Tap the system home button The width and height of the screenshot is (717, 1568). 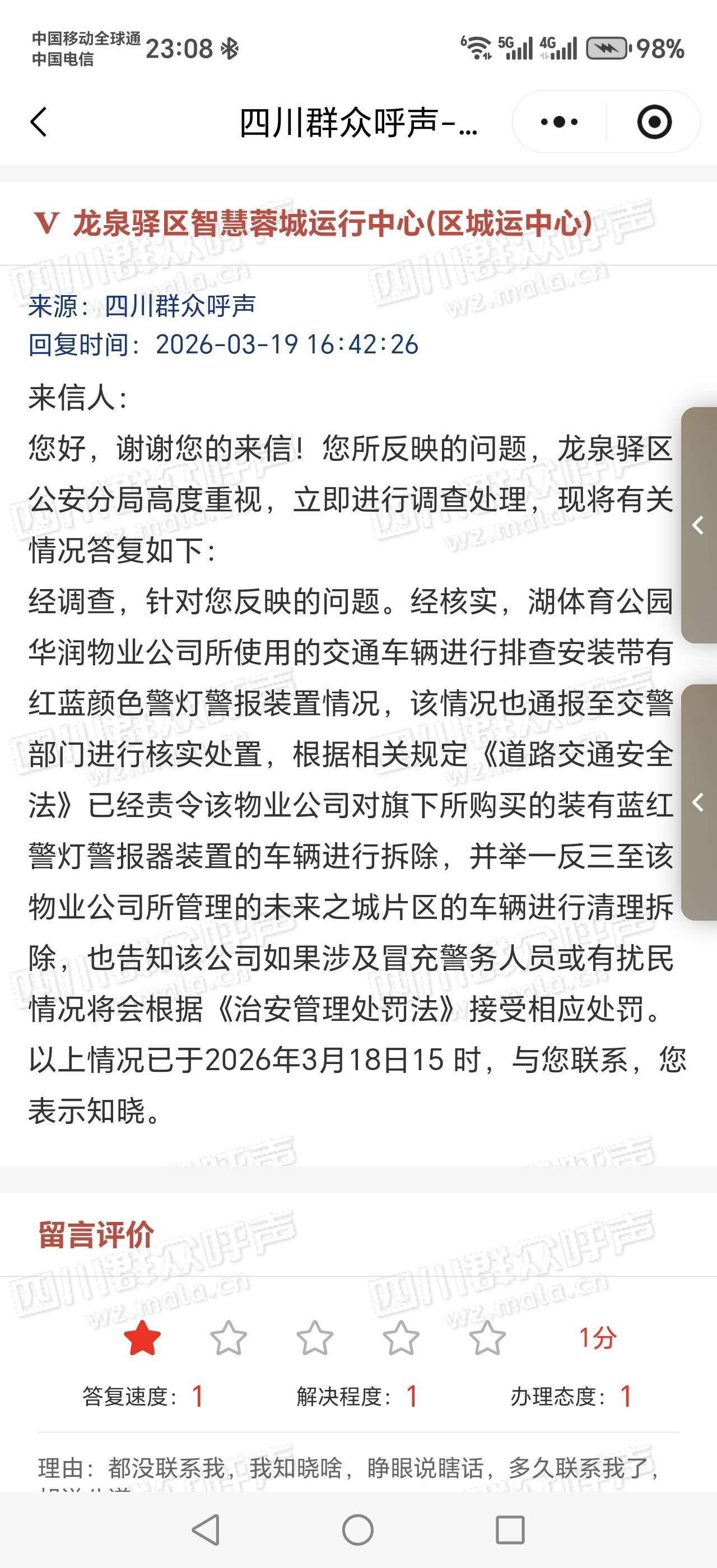[x=358, y=1530]
